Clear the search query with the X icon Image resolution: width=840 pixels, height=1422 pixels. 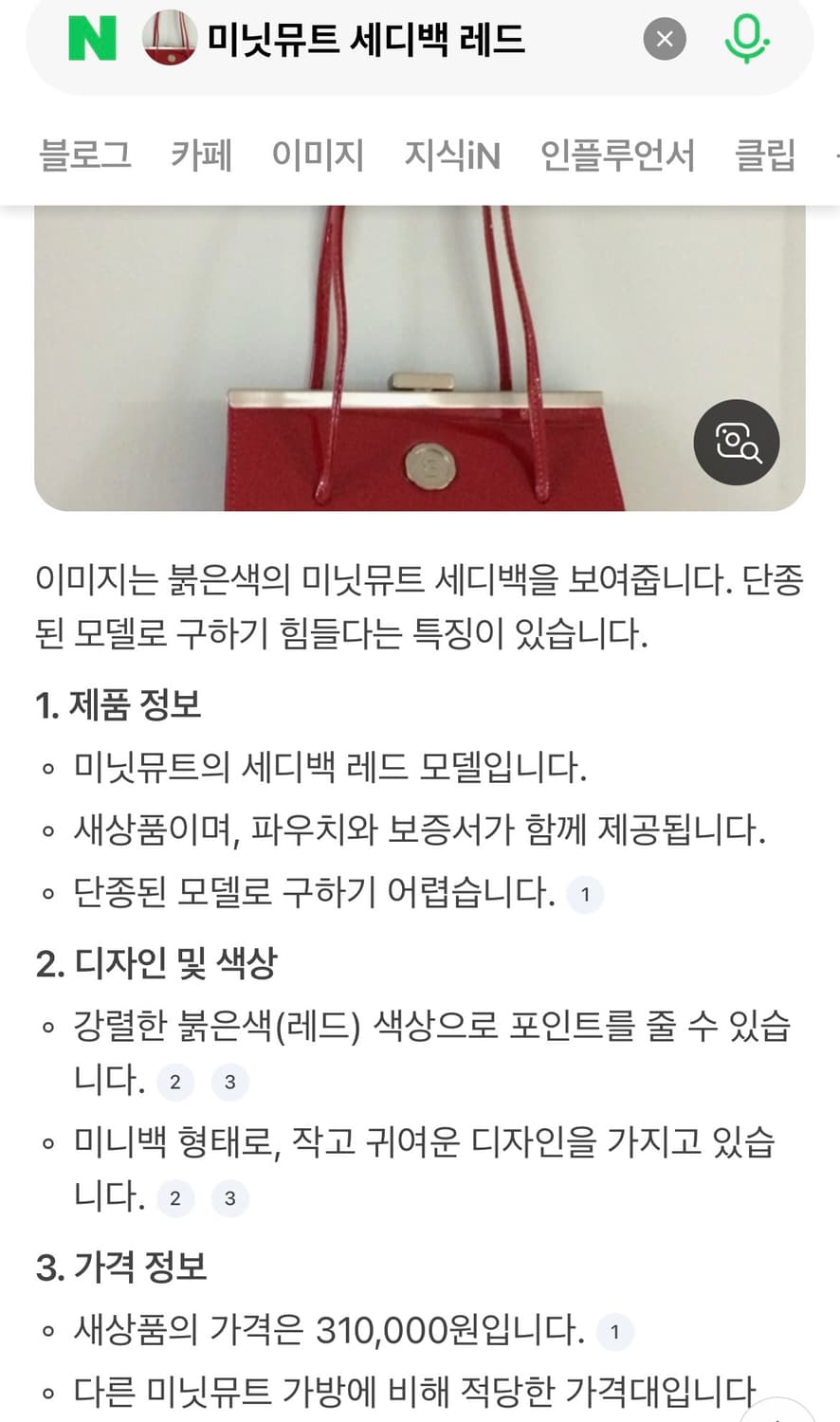[665, 39]
